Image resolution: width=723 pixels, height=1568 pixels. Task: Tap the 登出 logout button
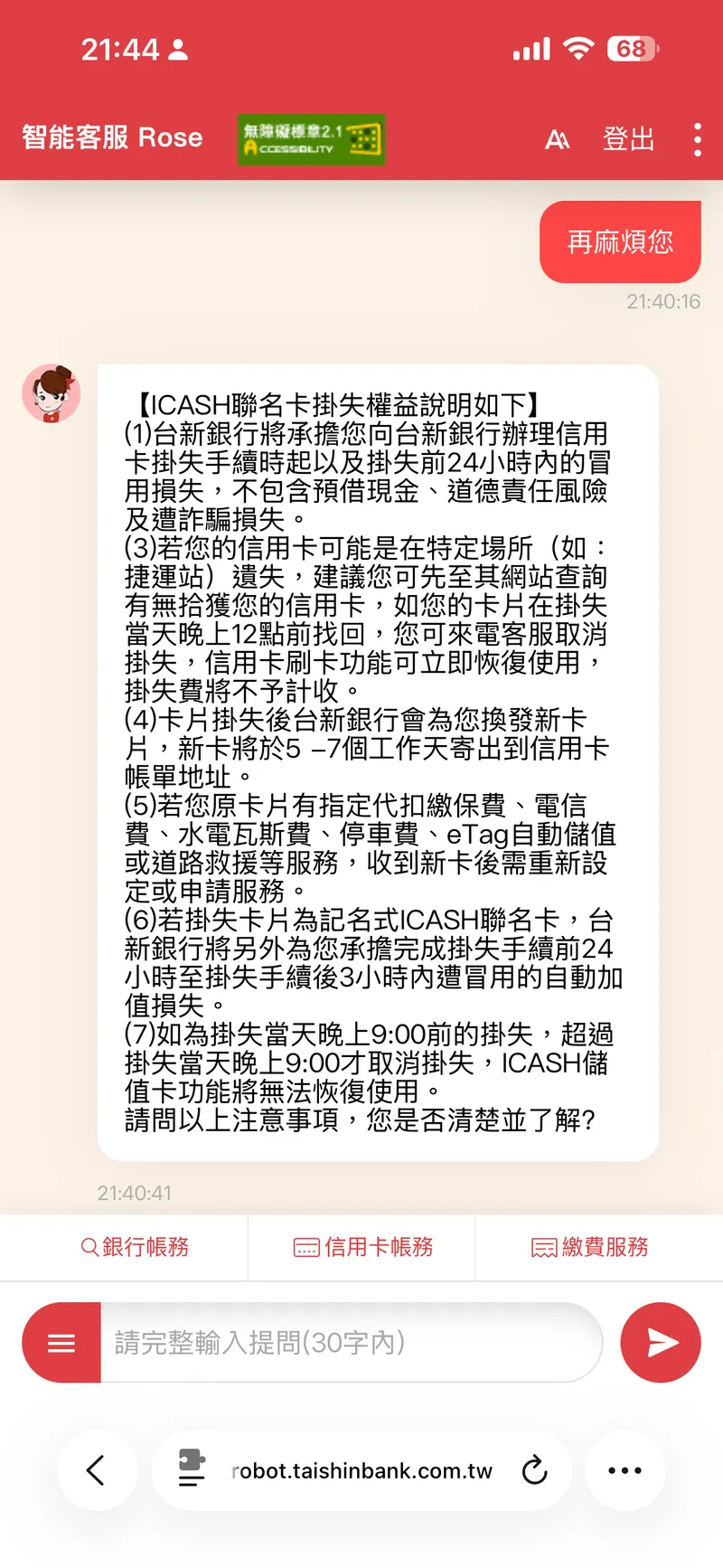coord(628,139)
